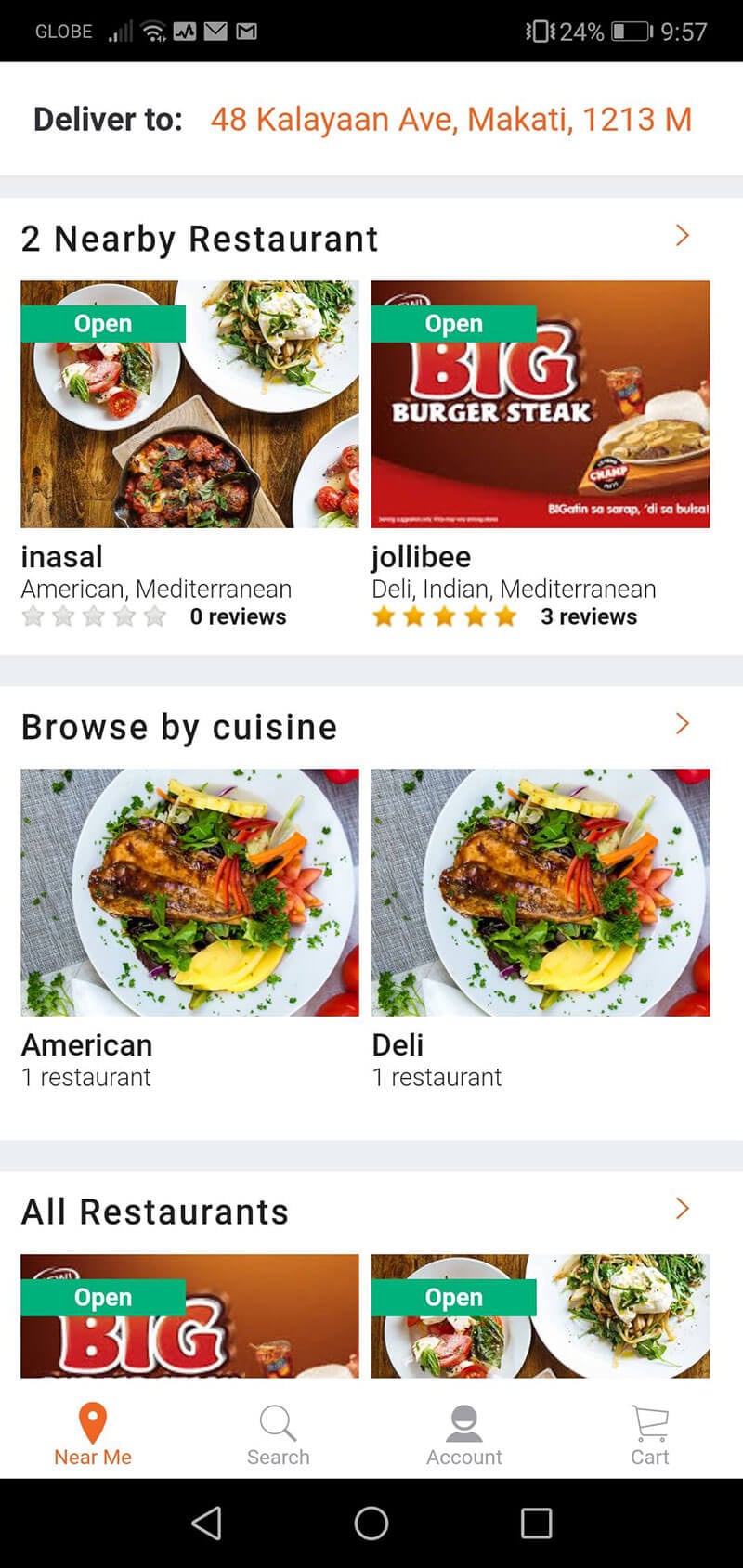This screenshot has width=743, height=1568.
Task: Expand the Nearby Restaurant list arrow
Action: coord(683,236)
